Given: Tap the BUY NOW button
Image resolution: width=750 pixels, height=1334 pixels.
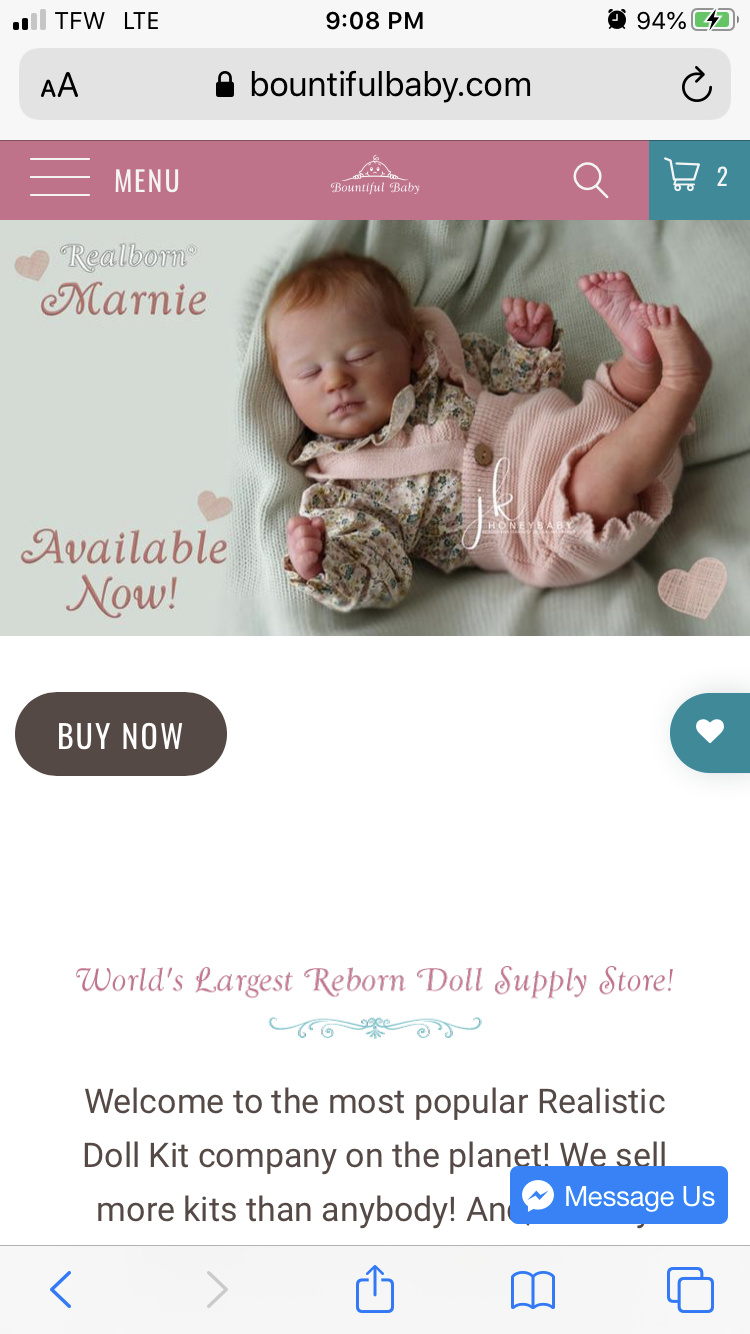Looking at the screenshot, I should [x=121, y=734].
